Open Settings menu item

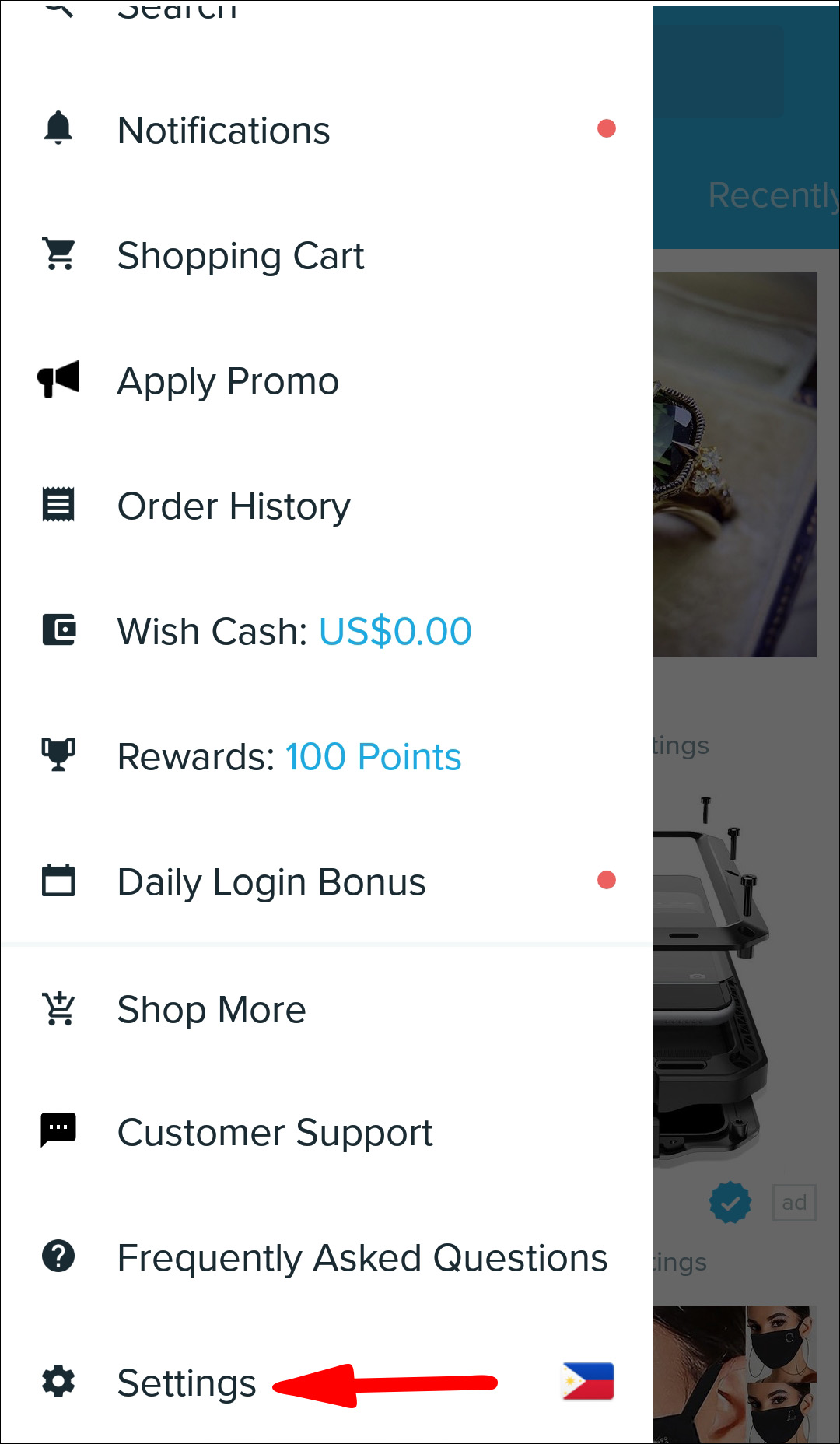(187, 1383)
